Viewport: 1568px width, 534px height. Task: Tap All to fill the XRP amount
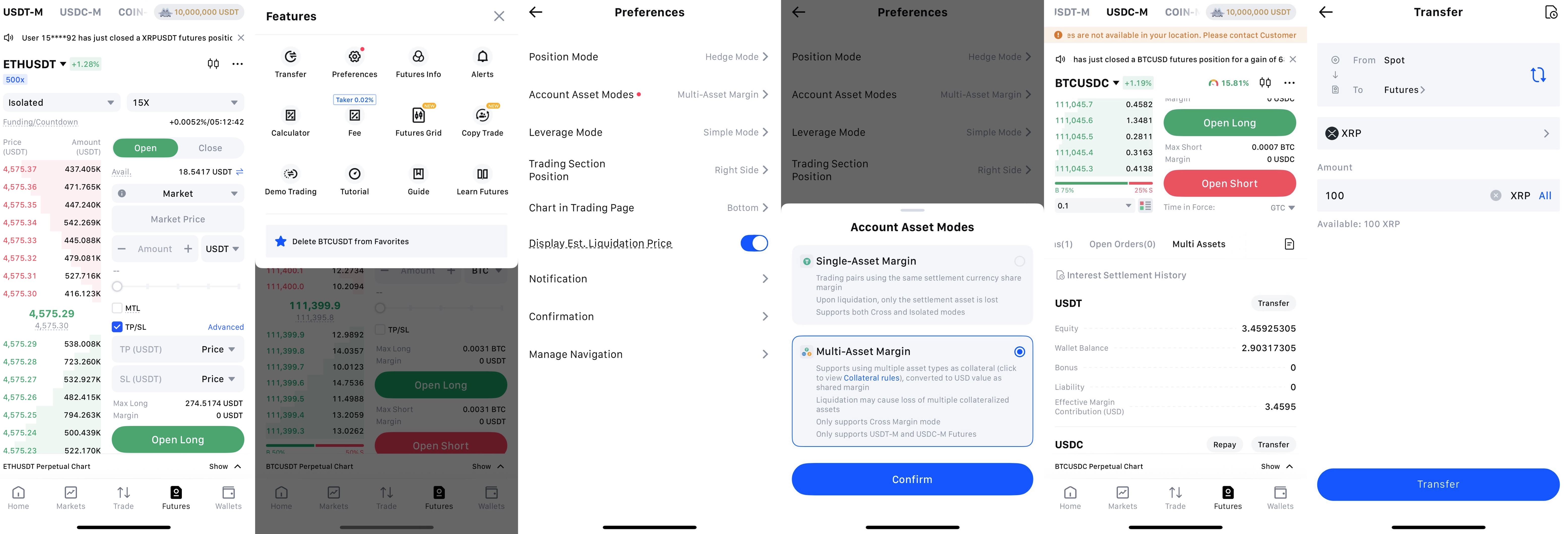tap(1544, 195)
